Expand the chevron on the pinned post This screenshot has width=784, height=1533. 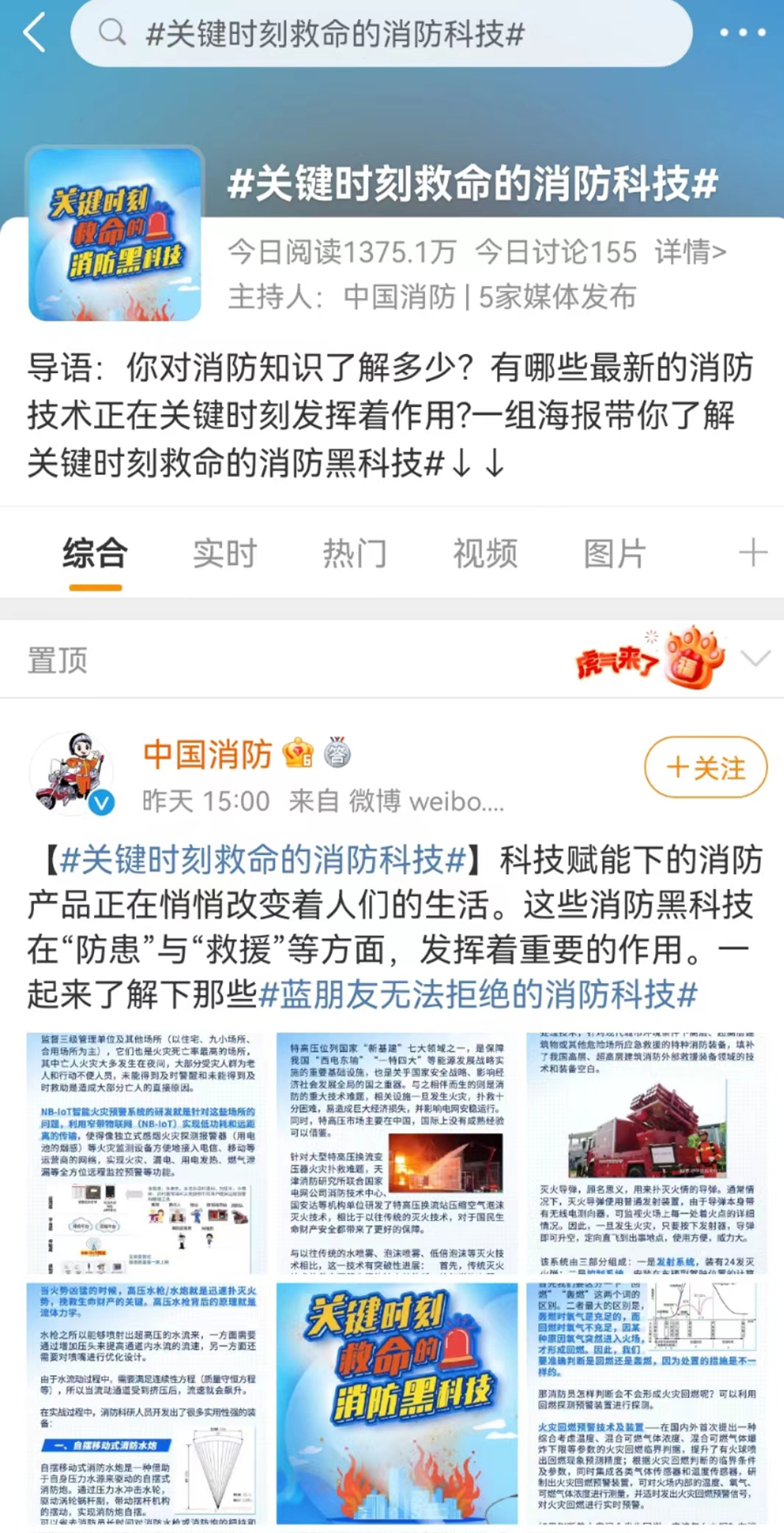coord(755,659)
